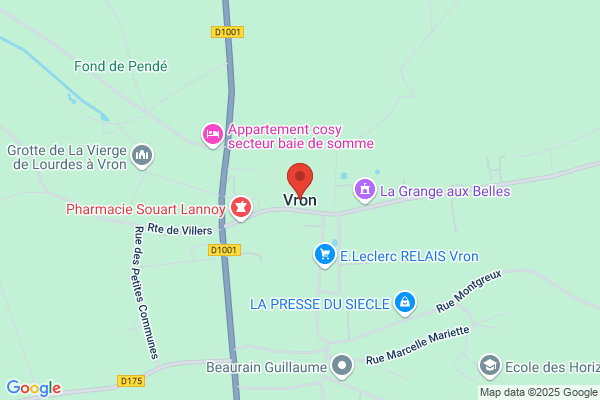The width and height of the screenshot is (600, 400).
Task: Open Ecole des Horiz school marker
Action: (x=489, y=366)
